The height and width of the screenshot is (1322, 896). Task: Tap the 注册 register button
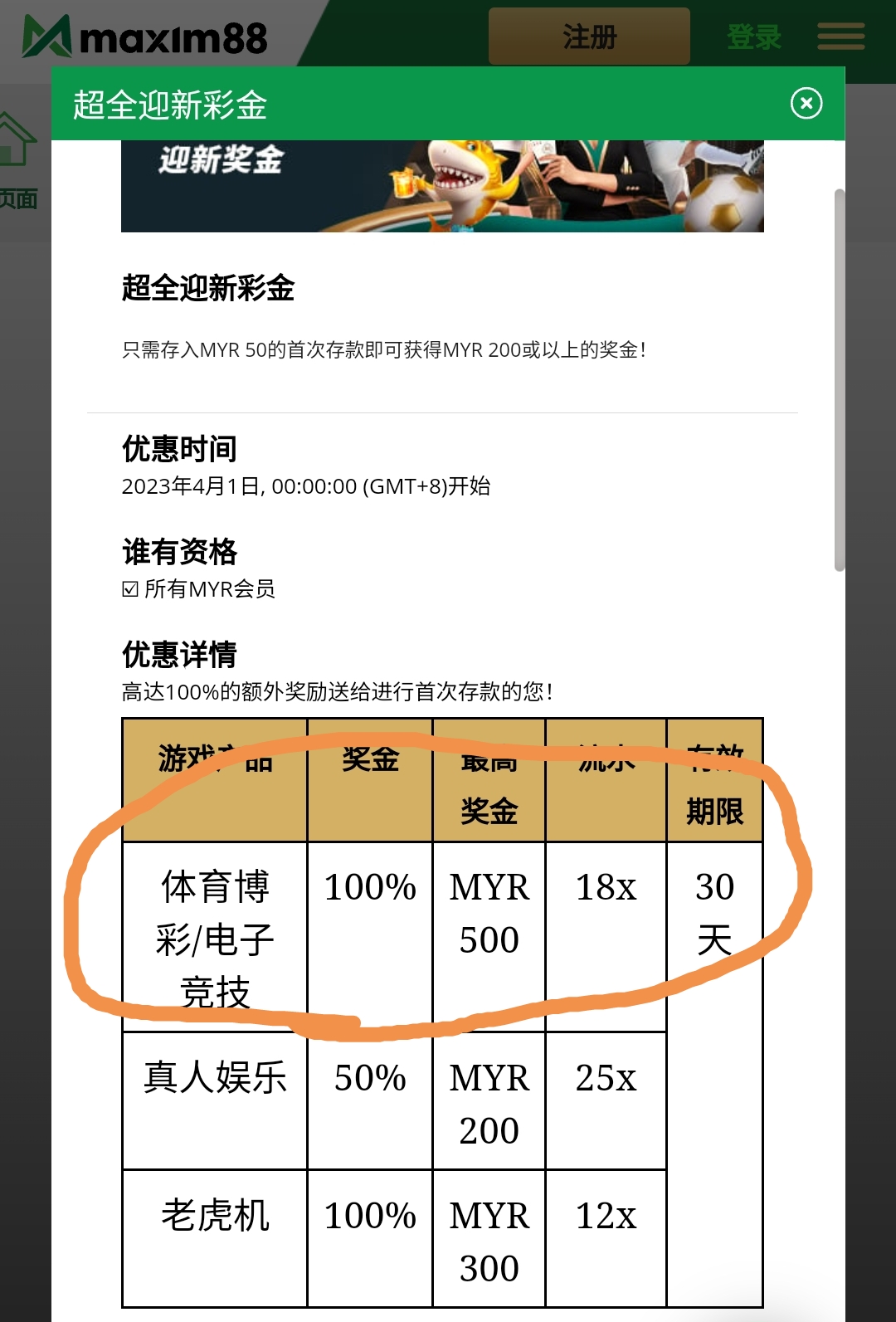point(589,37)
